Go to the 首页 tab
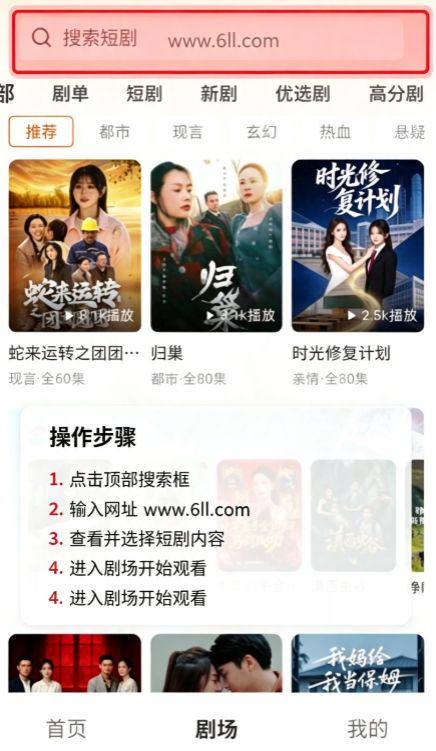 point(67,729)
